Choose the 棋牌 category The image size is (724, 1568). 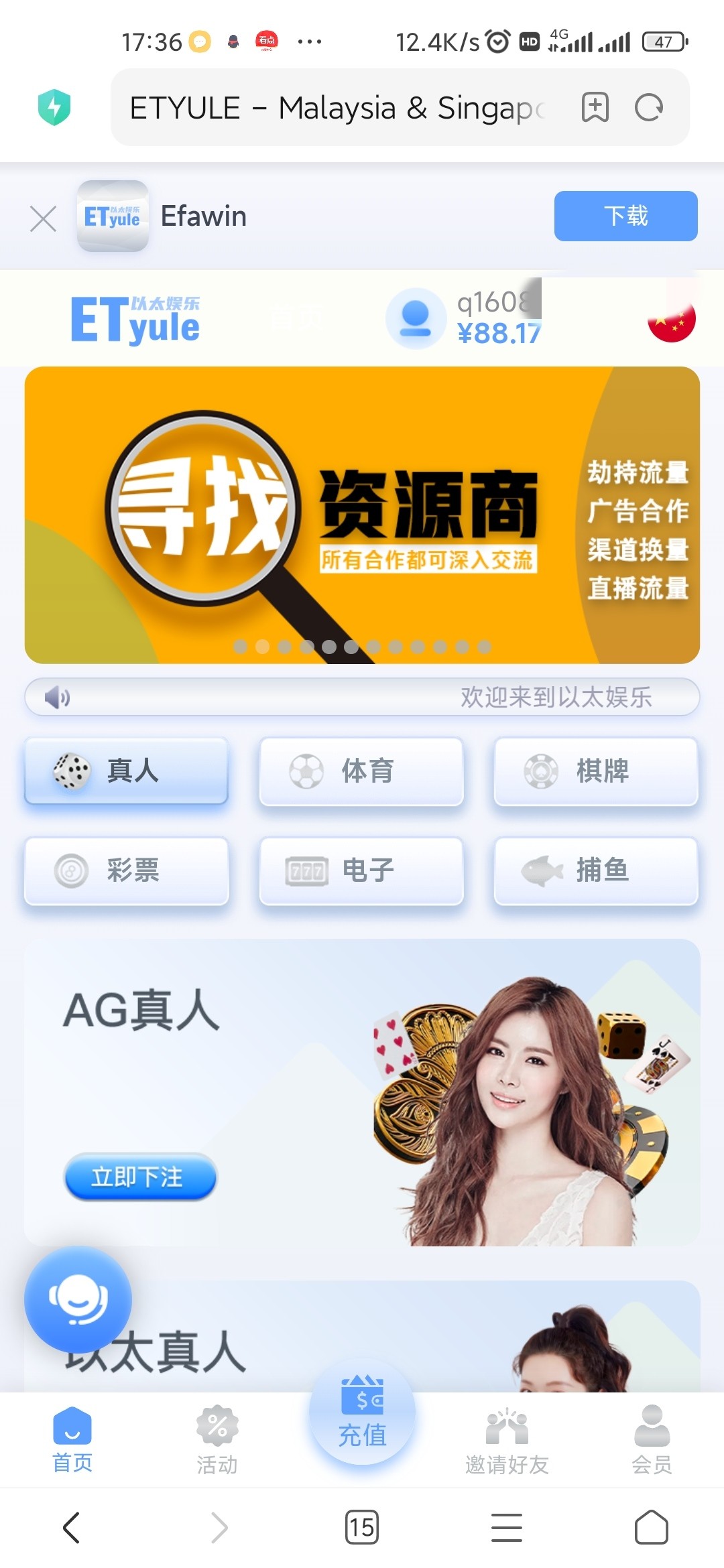[596, 771]
